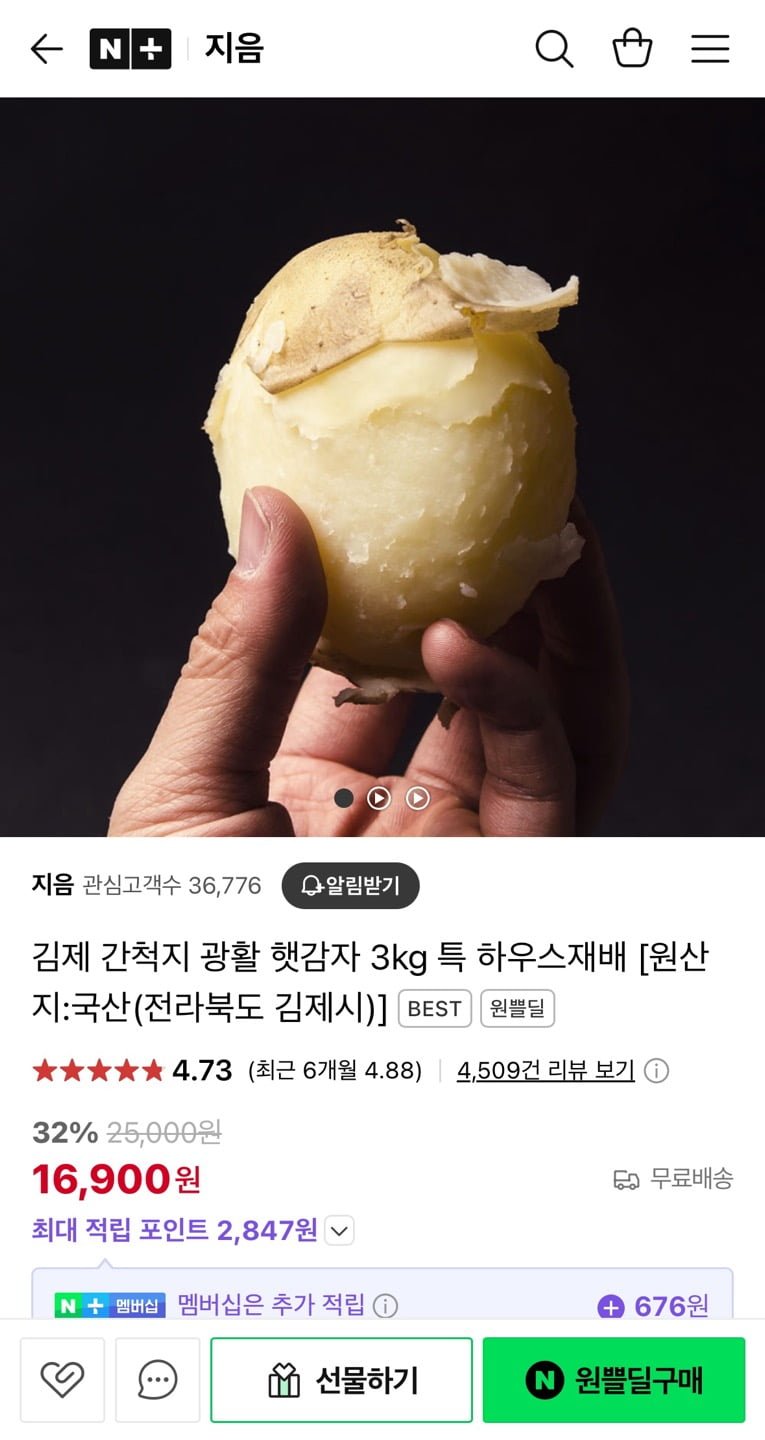Open the search icon

tap(554, 49)
